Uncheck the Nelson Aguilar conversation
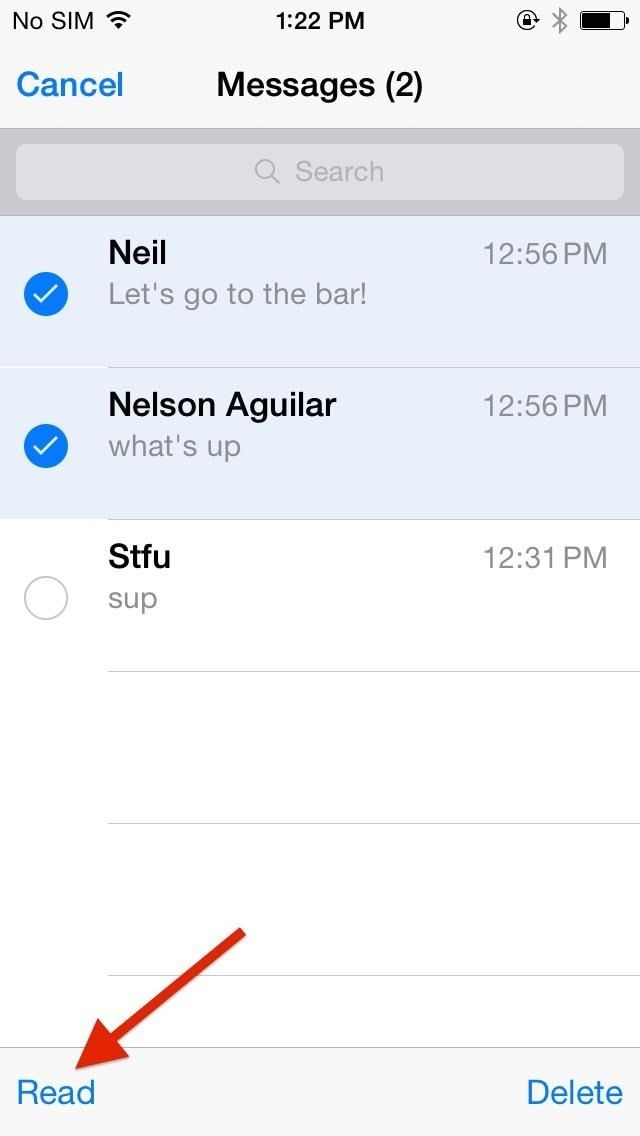The image size is (640, 1136). pos(45,446)
